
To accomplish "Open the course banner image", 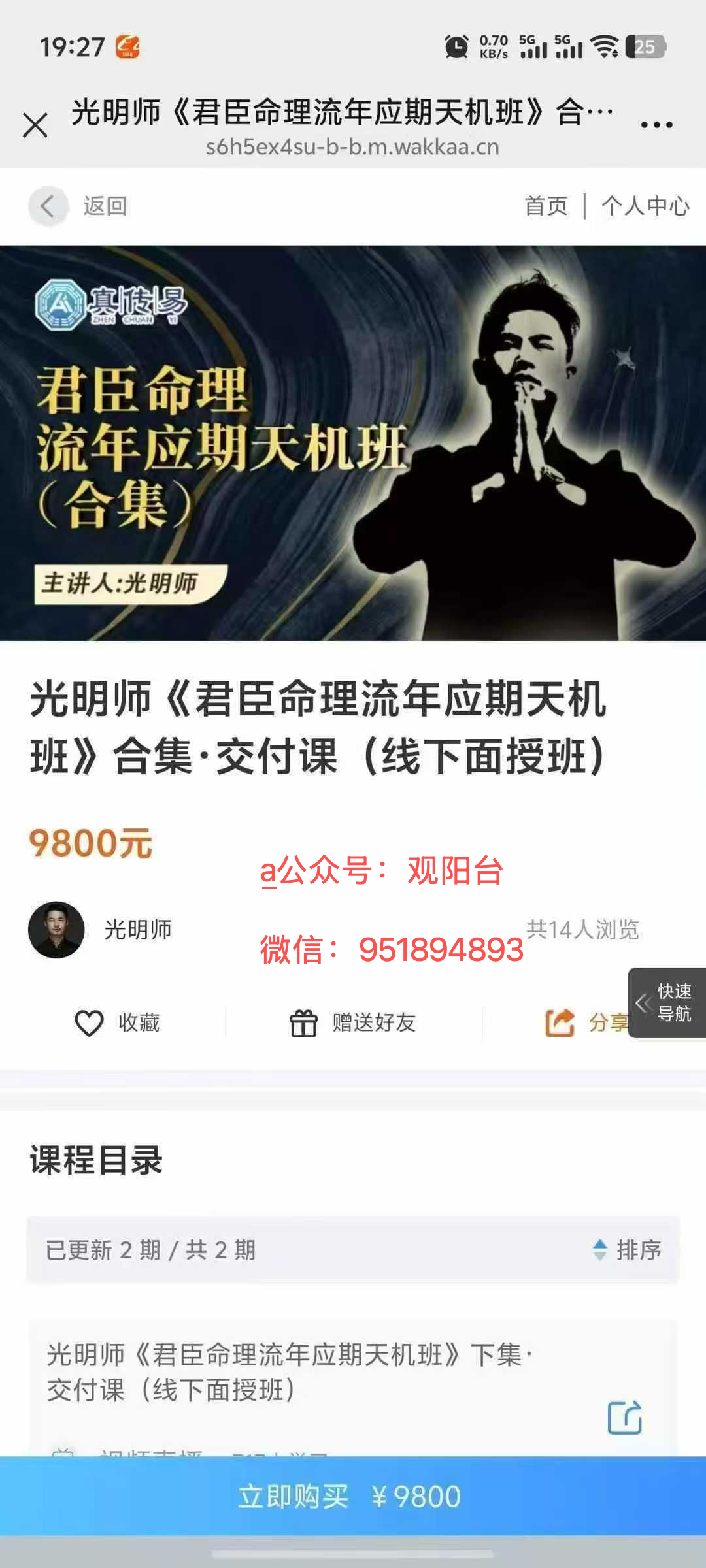I will pyautogui.click(x=353, y=443).
